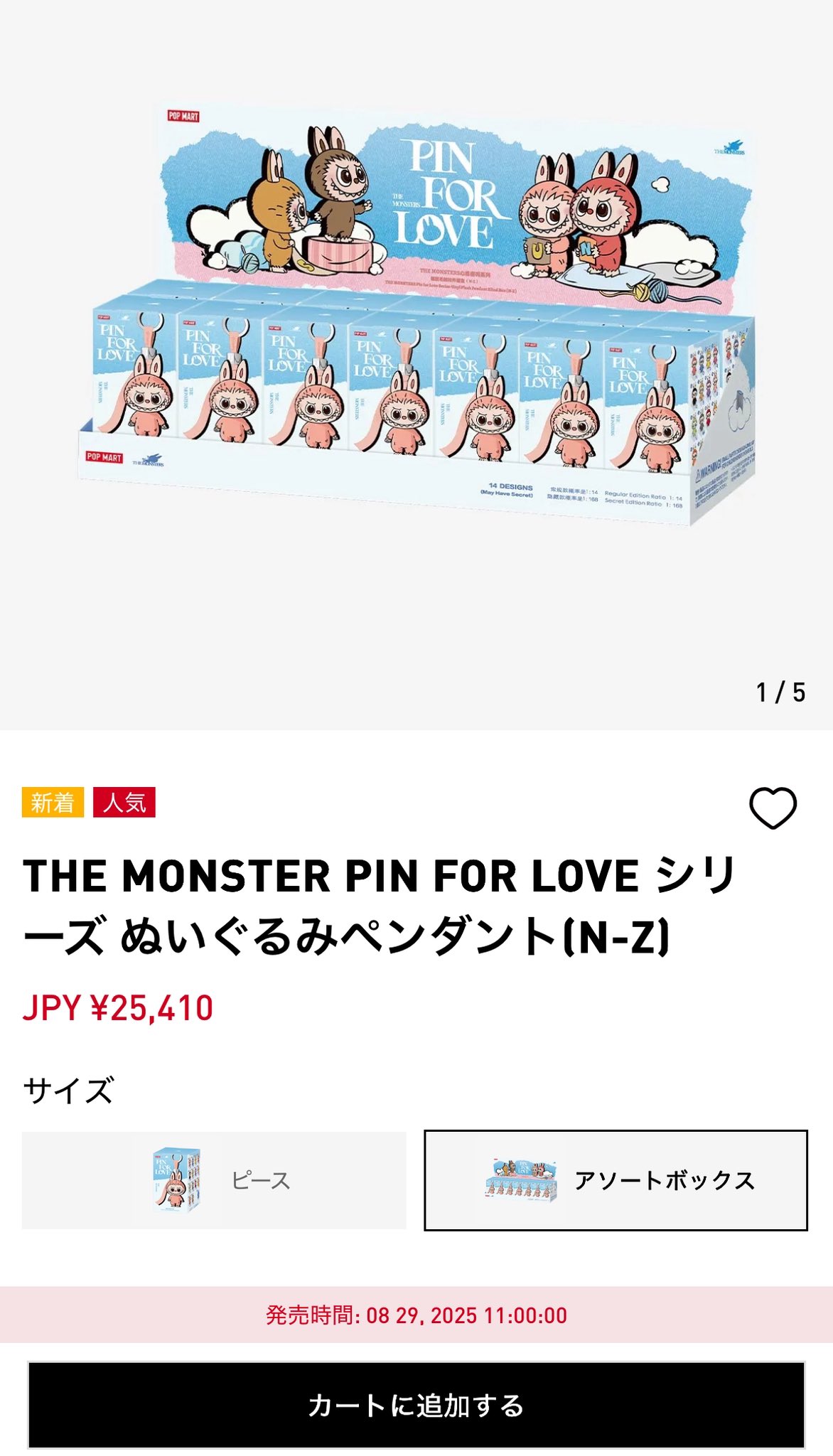Screen dimensions: 833x1456
Task: Select the ピース size option
Action: tap(213, 1179)
